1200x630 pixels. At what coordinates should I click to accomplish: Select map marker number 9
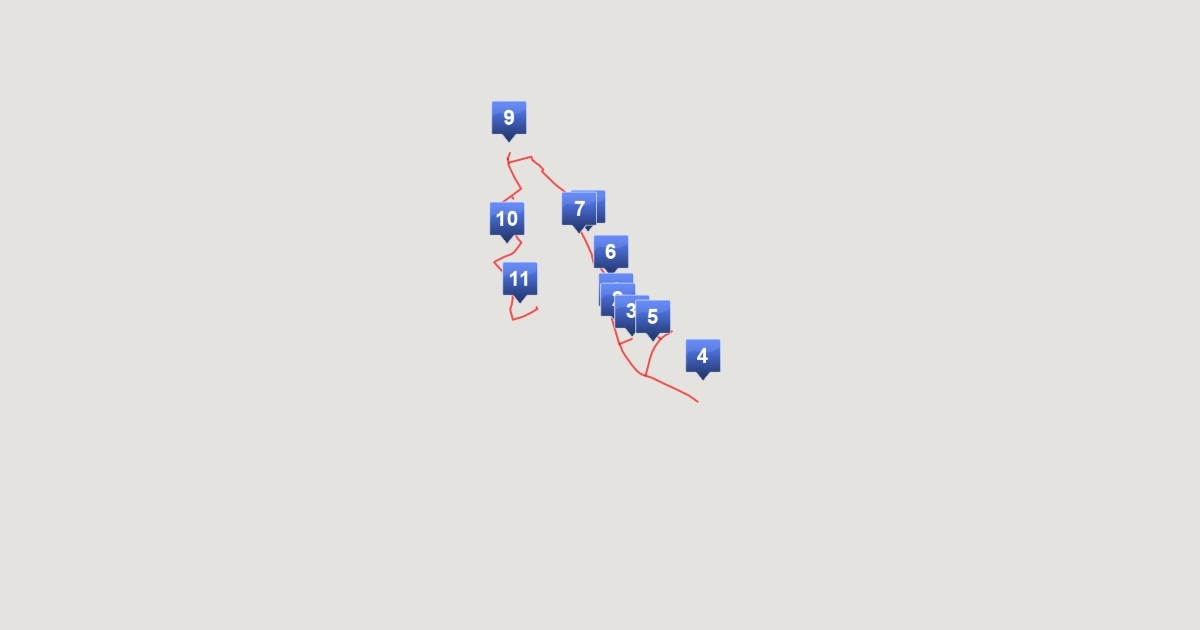(x=509, y=118)
